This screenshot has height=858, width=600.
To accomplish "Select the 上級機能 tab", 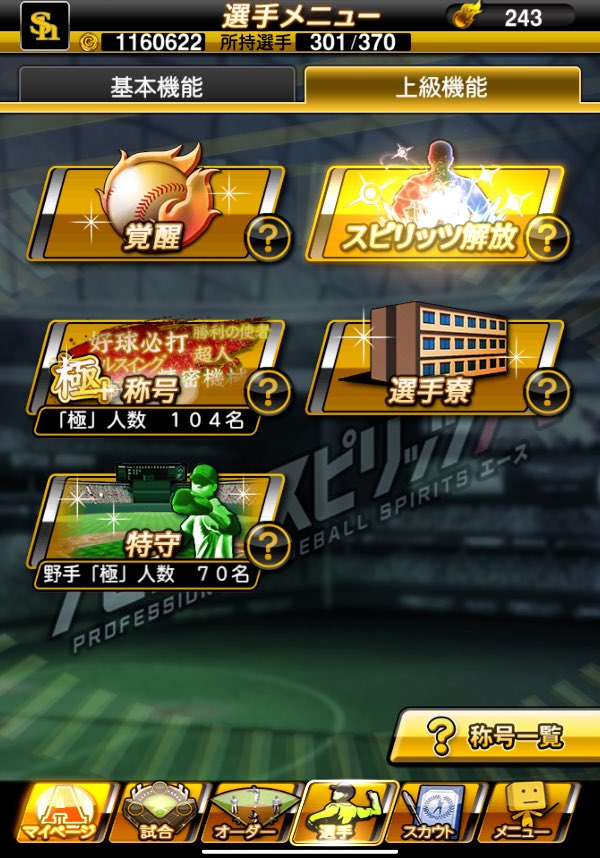I will 441,86.
